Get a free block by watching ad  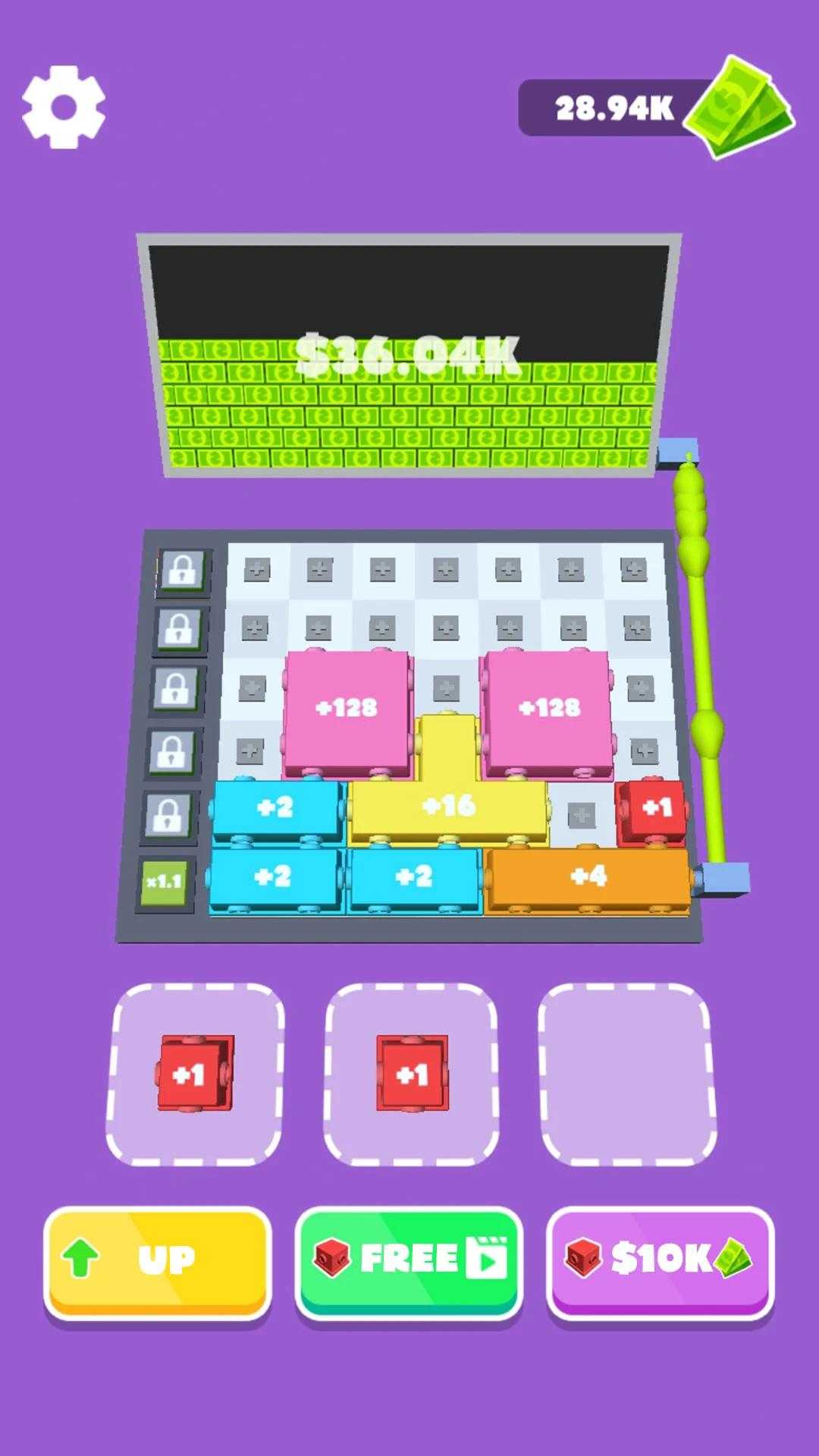click(409, 1260)
